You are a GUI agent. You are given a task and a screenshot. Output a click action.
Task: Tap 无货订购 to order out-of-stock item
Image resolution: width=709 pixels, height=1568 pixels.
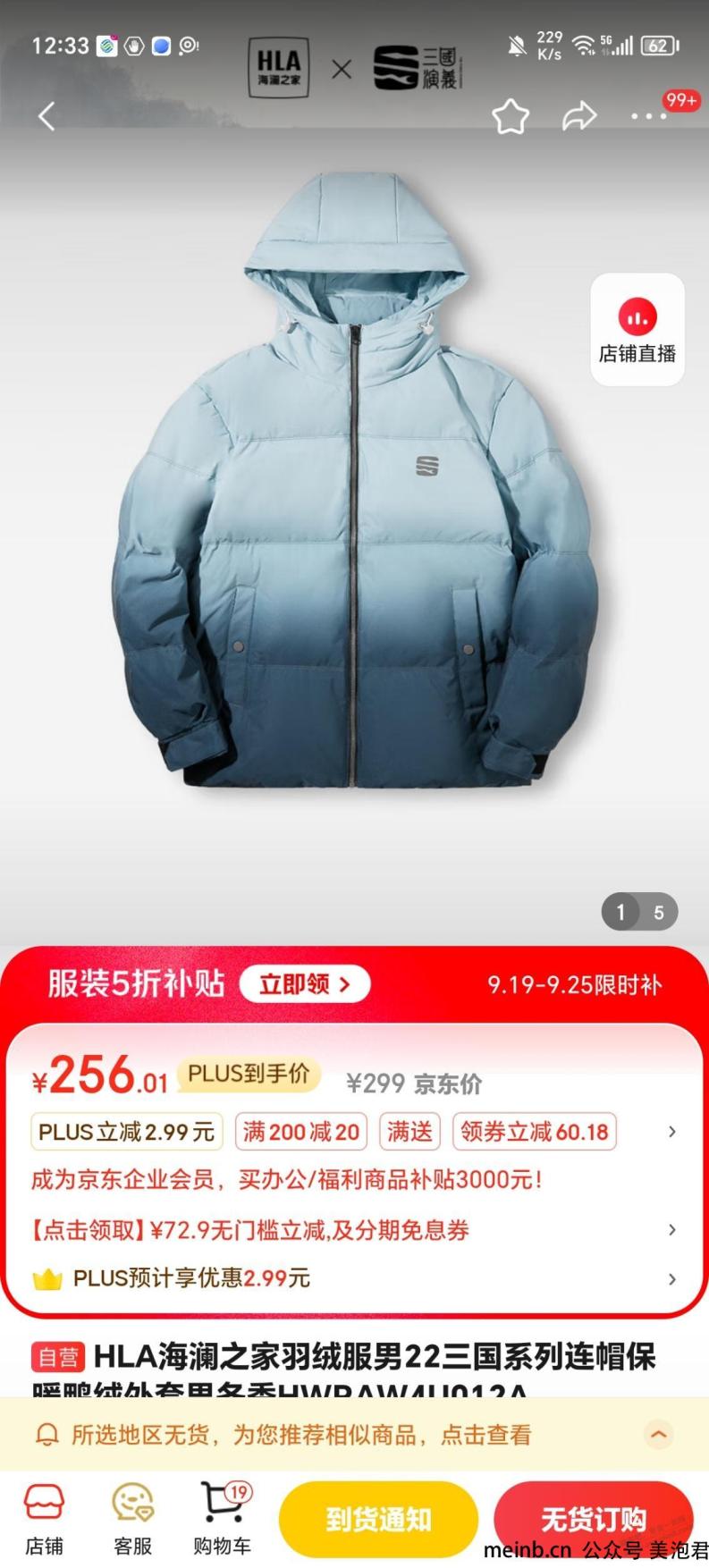pos(593,1519)
